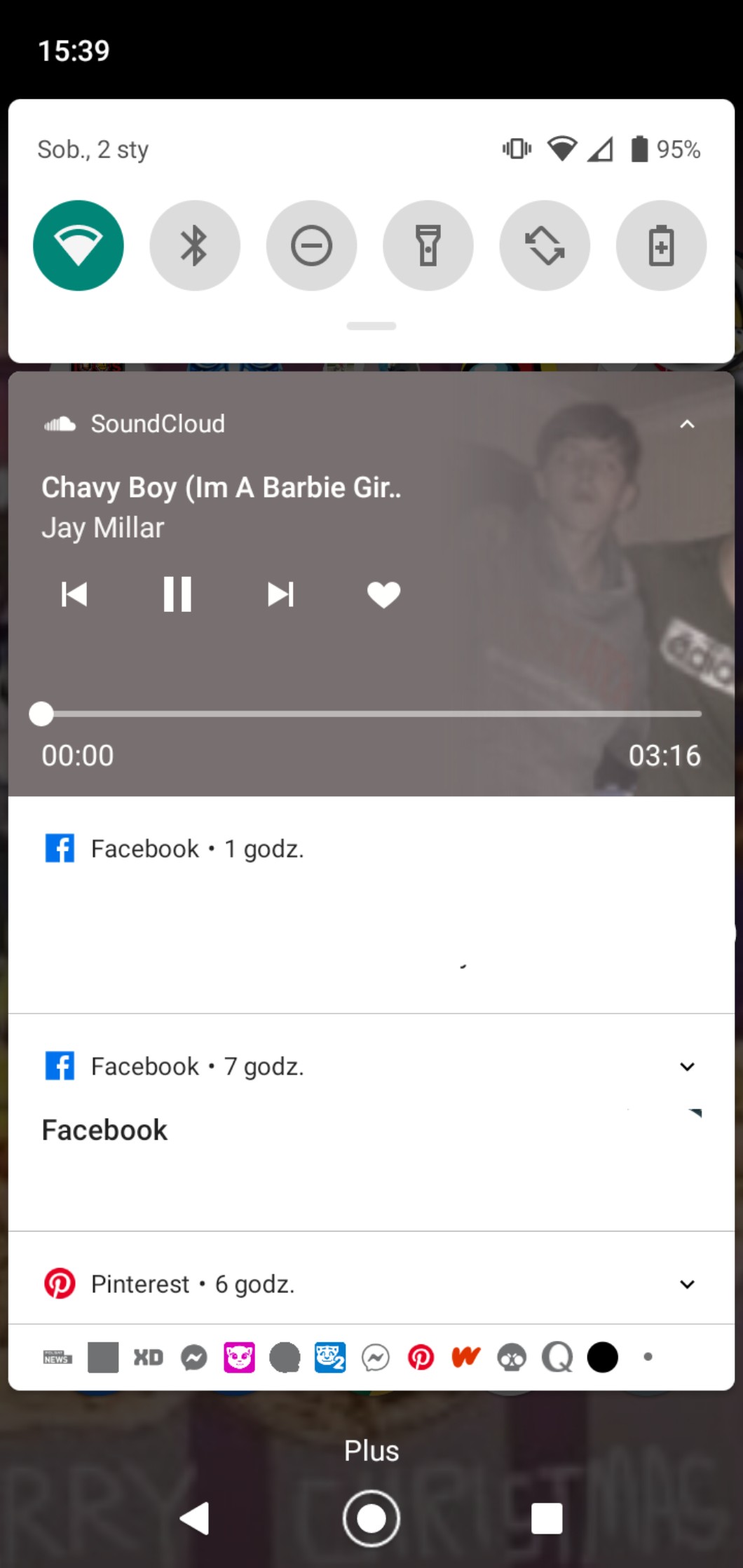Viewport: 743px width, 1568px height.
Task: Skip to next SoundCloud track
Action: pos(280,594)
